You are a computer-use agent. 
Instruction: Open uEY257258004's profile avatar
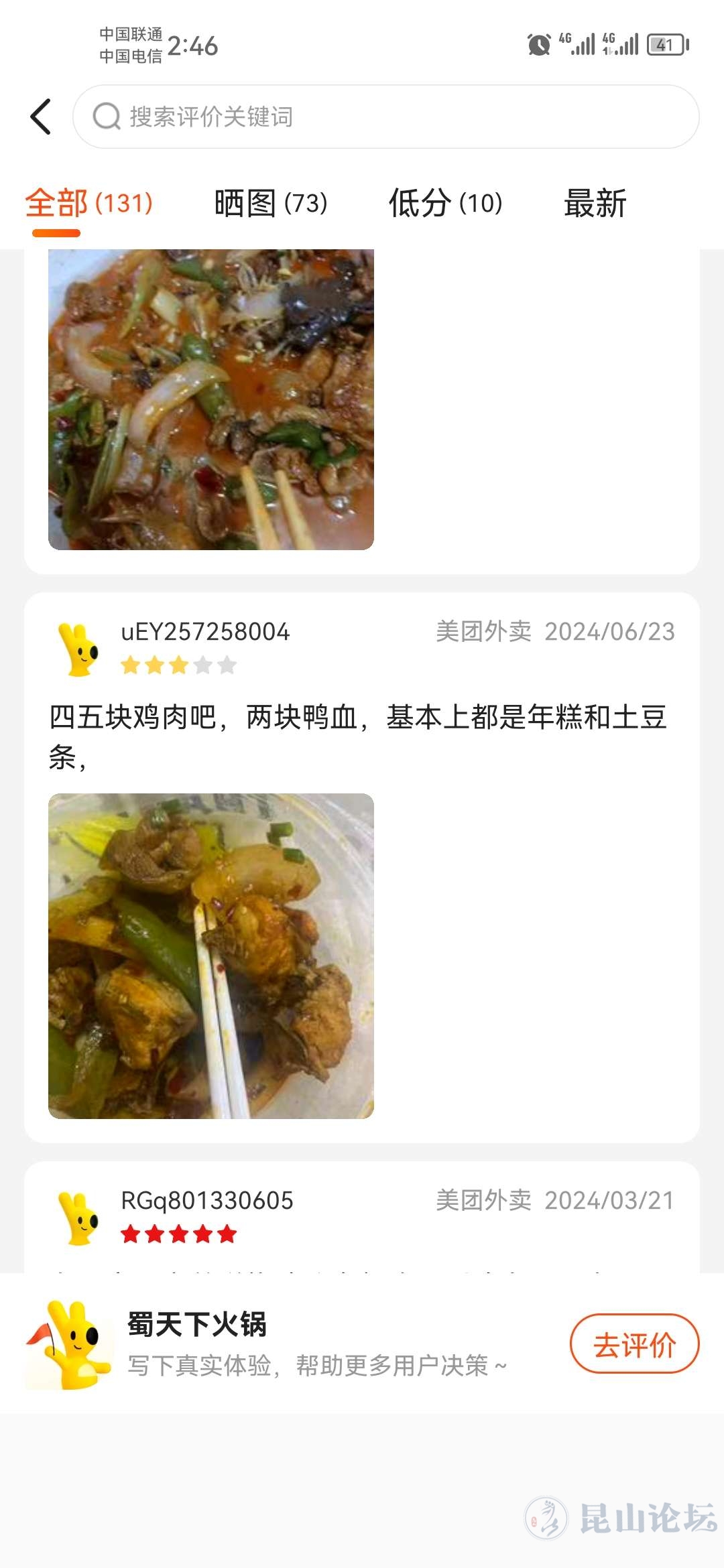(79, 649)
